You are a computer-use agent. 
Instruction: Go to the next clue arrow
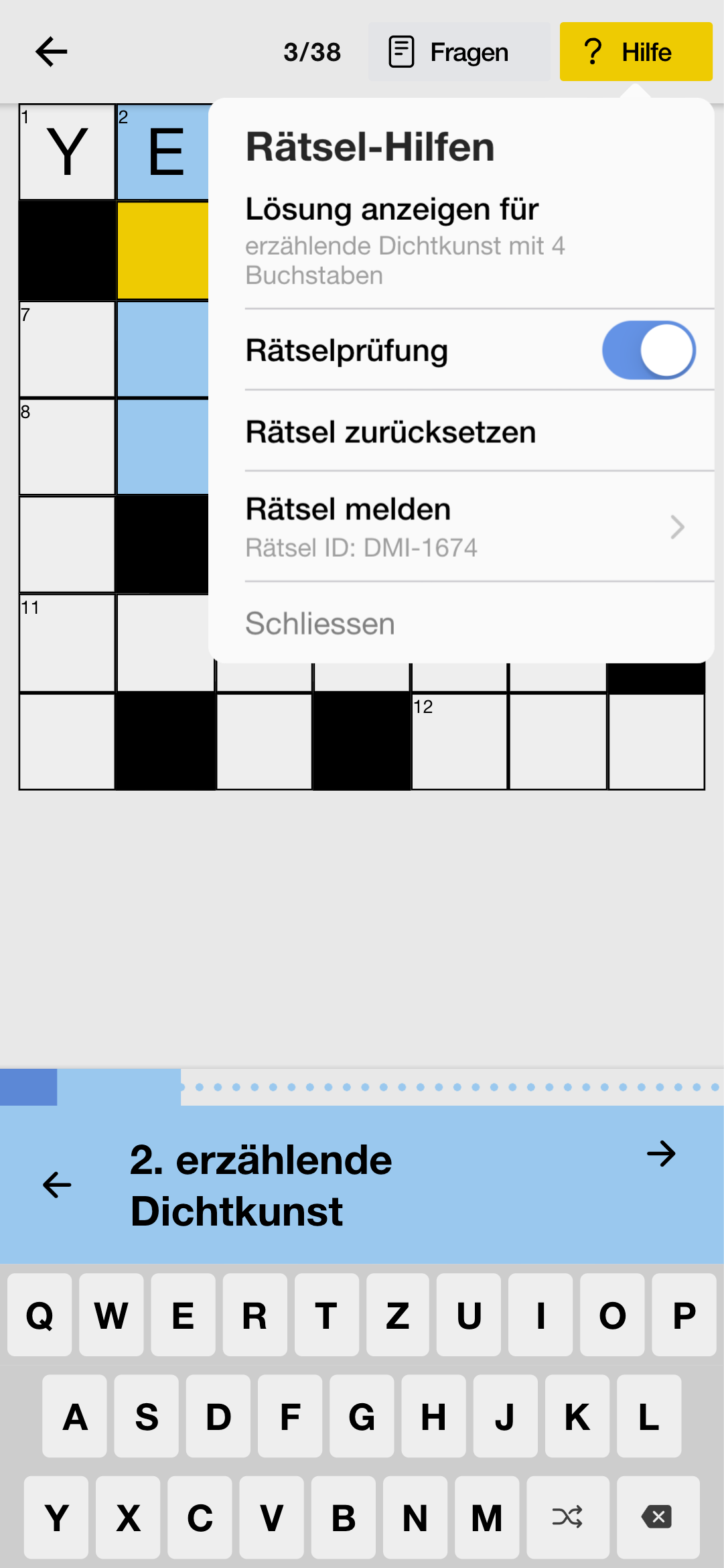click(661, 1154)
